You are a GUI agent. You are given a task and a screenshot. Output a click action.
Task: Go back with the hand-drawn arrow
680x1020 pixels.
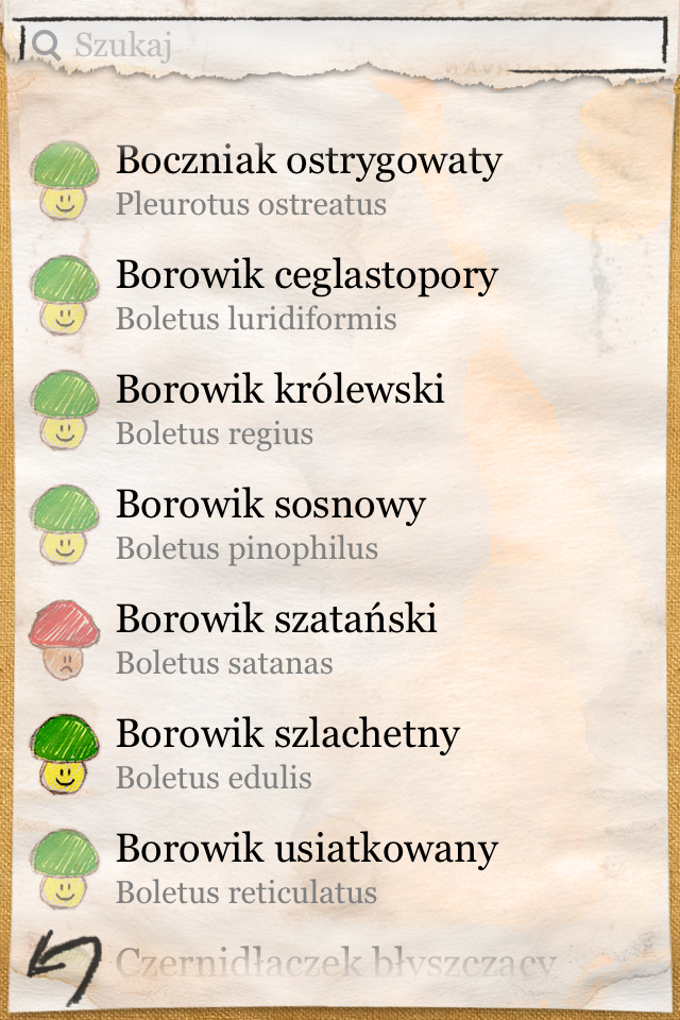64,968
